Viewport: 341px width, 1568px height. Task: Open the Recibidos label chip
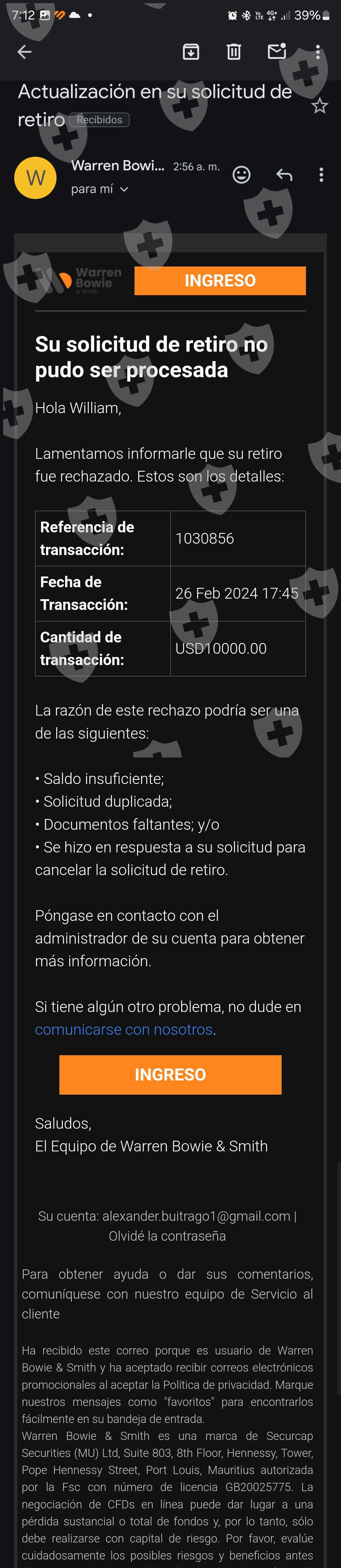99,120
